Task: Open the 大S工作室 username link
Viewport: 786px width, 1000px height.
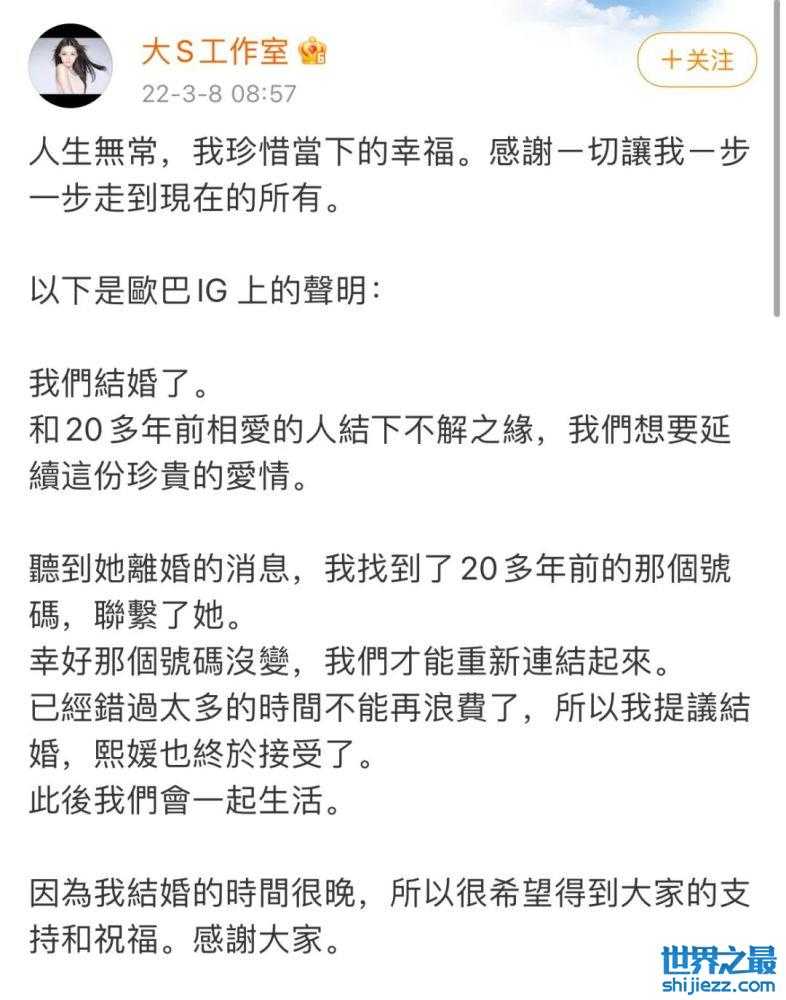Action: pyautogui.click(x=214, y=50)
